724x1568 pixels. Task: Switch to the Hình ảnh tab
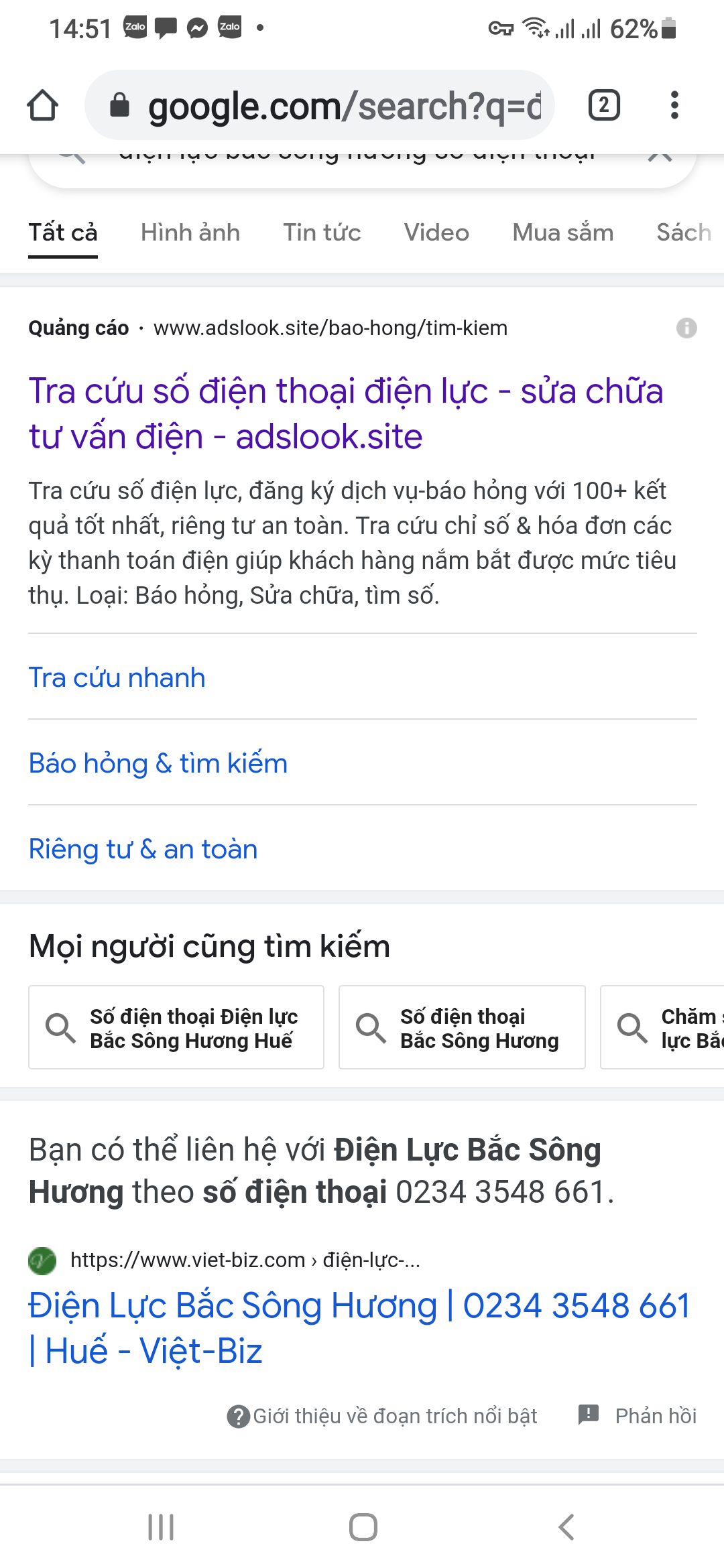tap(190, 233)
